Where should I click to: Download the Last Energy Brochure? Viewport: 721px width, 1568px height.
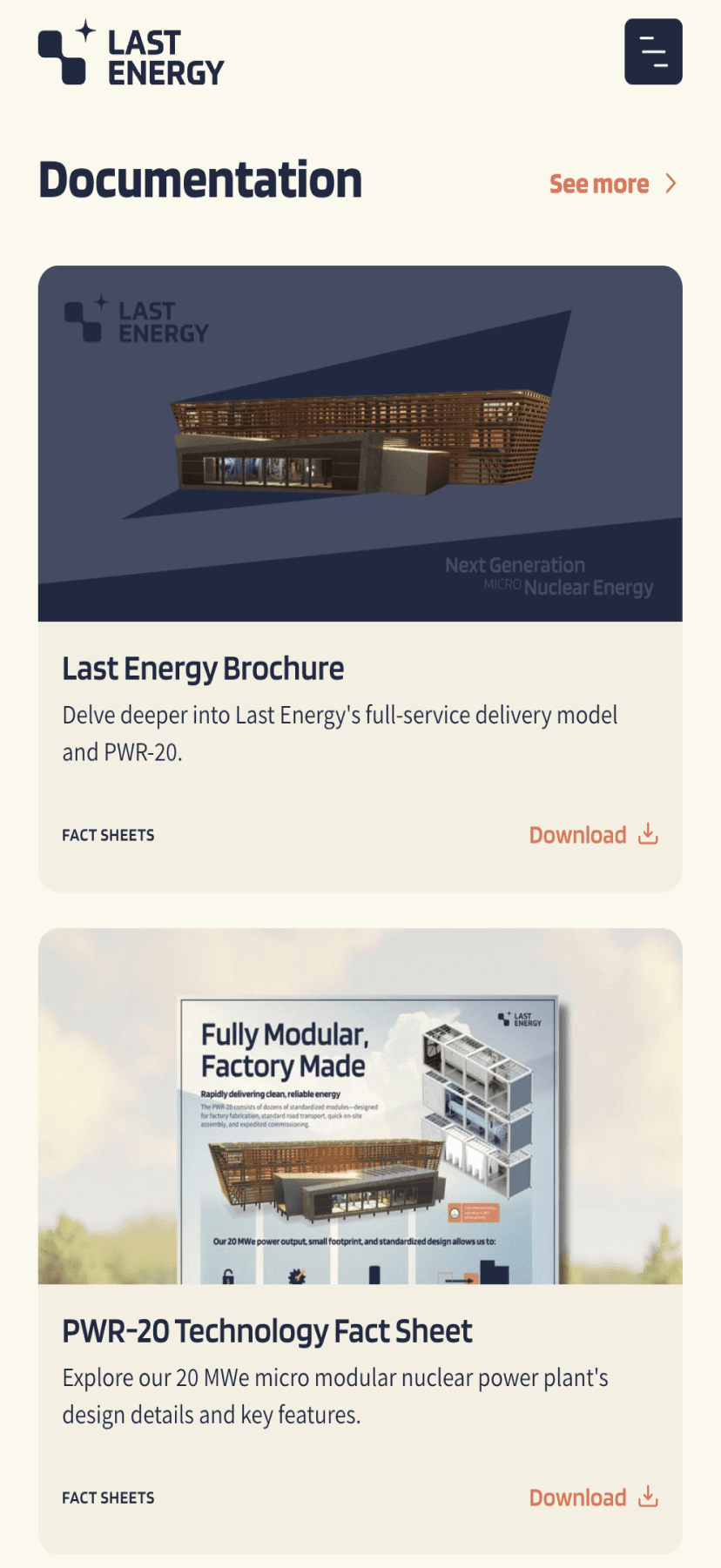click(593, 835)
